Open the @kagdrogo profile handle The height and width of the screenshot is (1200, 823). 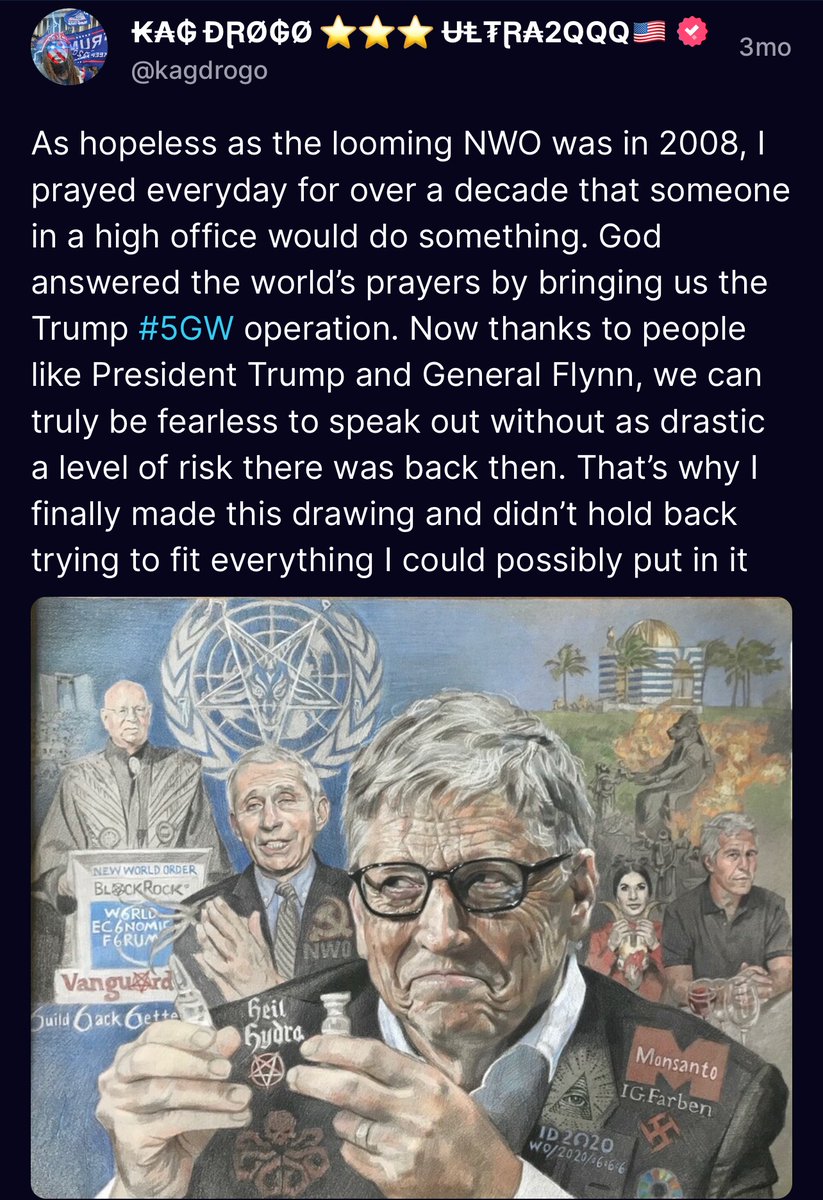click(x=200, y=73)
